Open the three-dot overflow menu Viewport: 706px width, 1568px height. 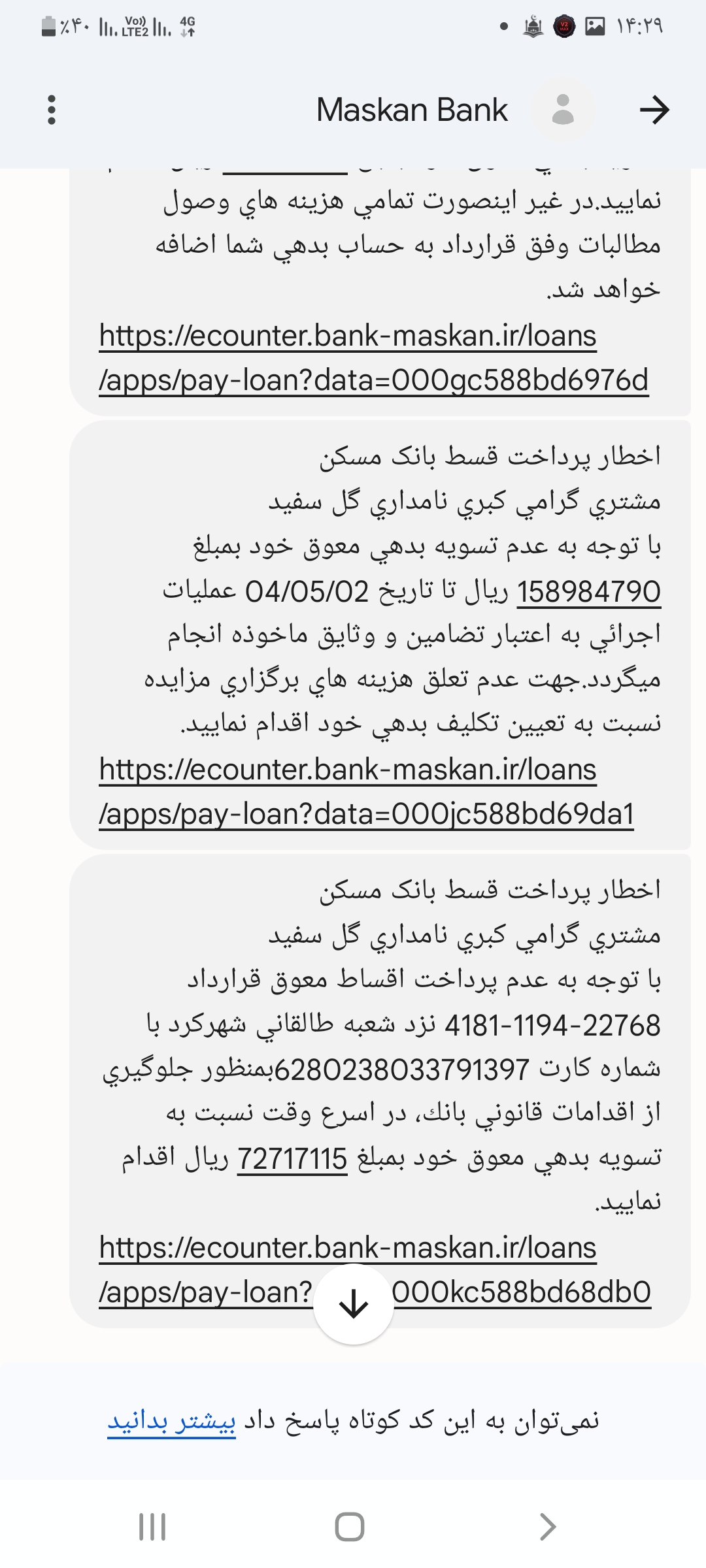(52, 110)
